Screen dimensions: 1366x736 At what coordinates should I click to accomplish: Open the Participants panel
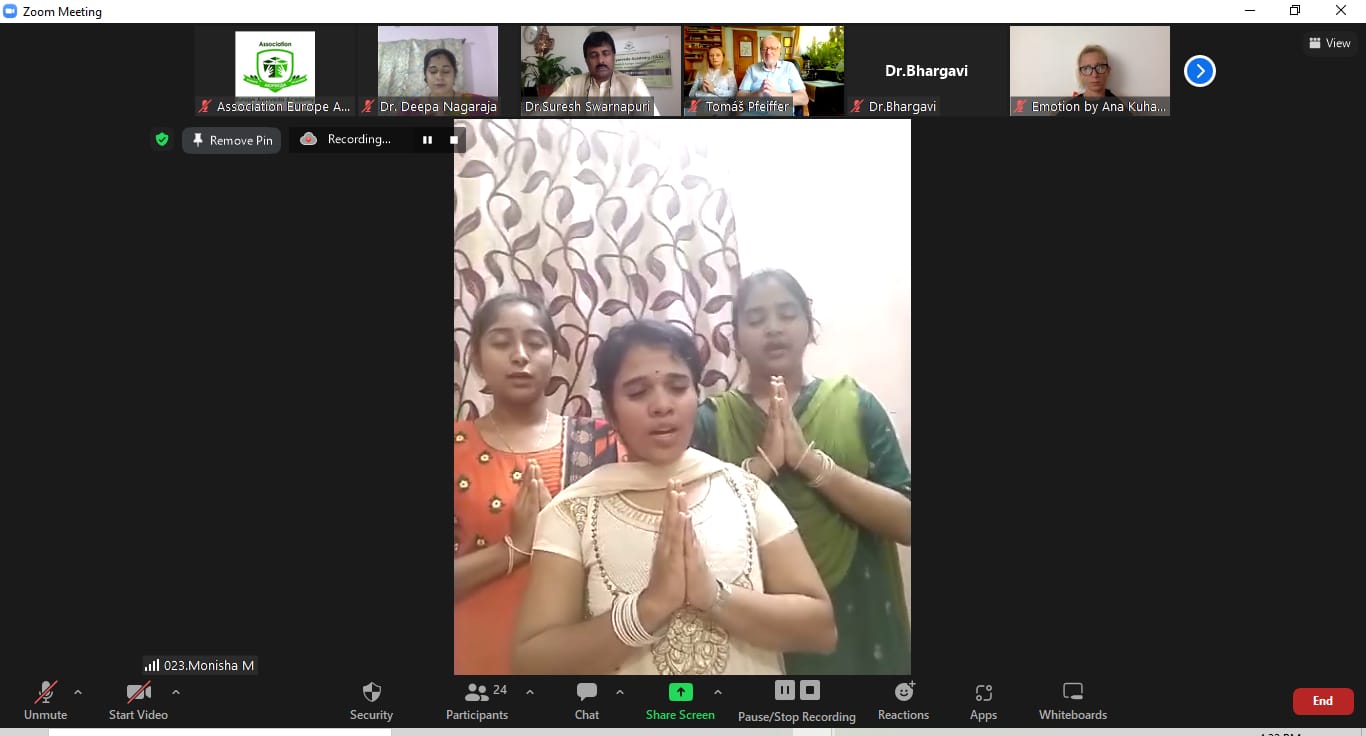pos(478,700)
